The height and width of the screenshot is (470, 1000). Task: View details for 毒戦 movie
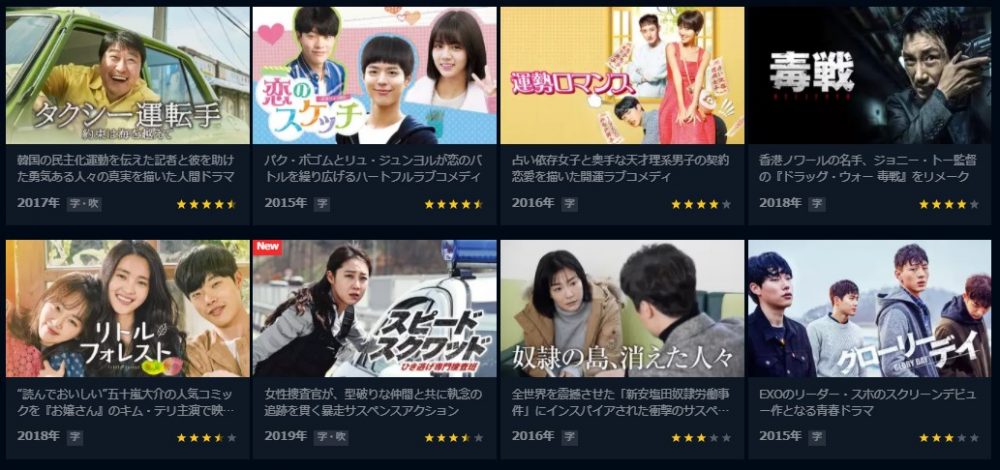869,76
